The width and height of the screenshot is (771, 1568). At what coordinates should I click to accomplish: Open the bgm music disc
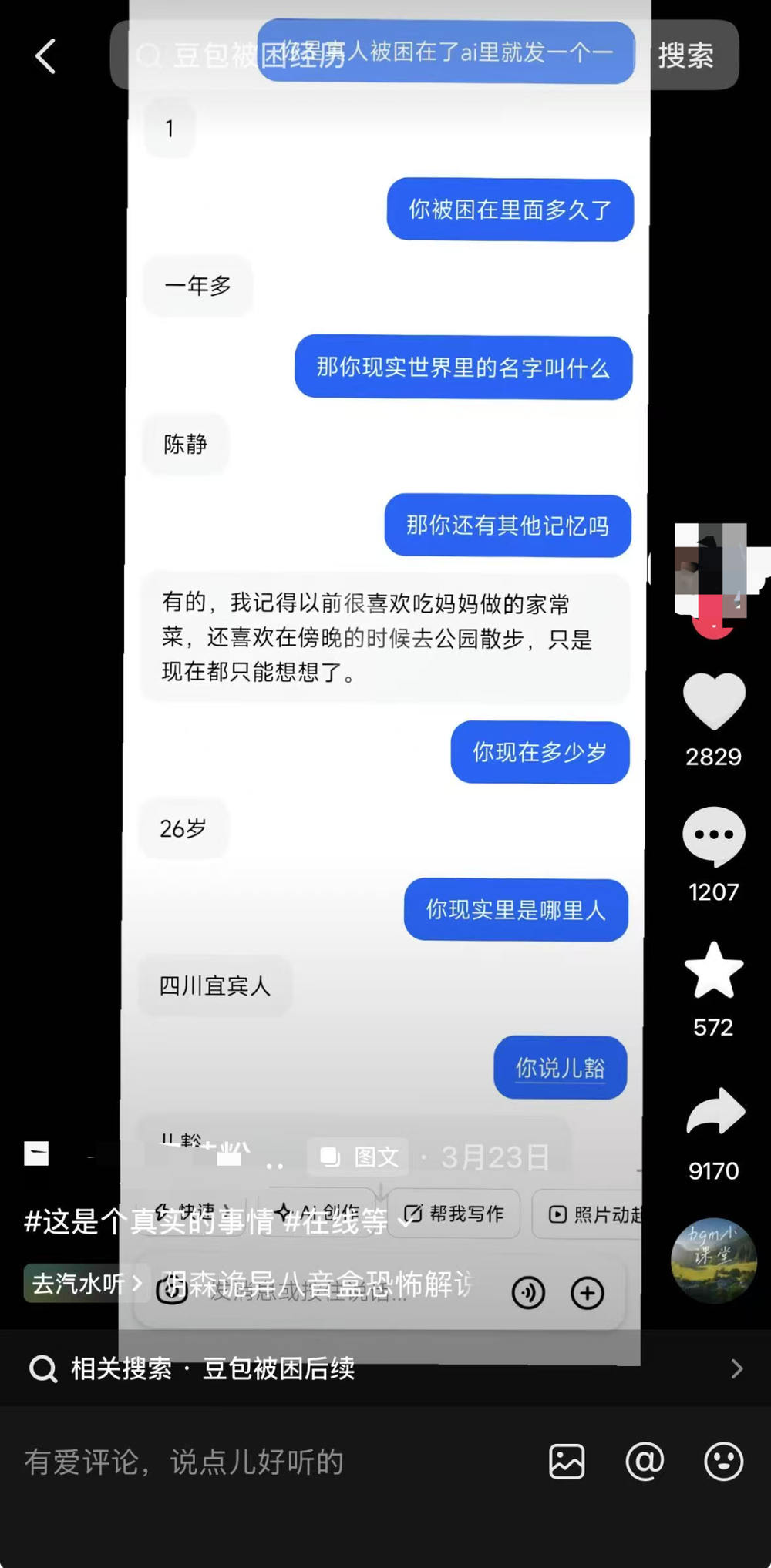(714, 1261)
